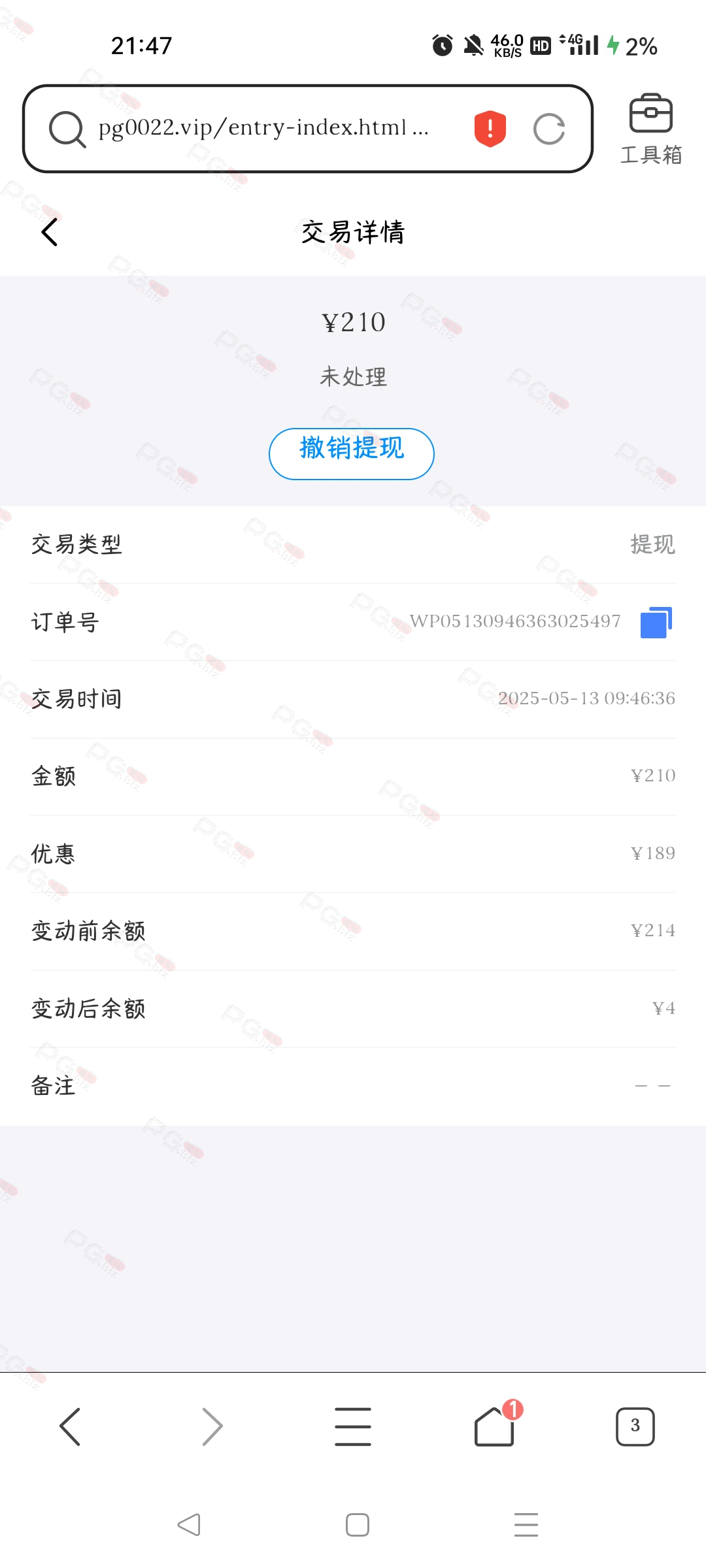Image resolution: width=706 pixels, height=1568 pixels.
Task: Open system recent apps
Action: point(526,1525)
